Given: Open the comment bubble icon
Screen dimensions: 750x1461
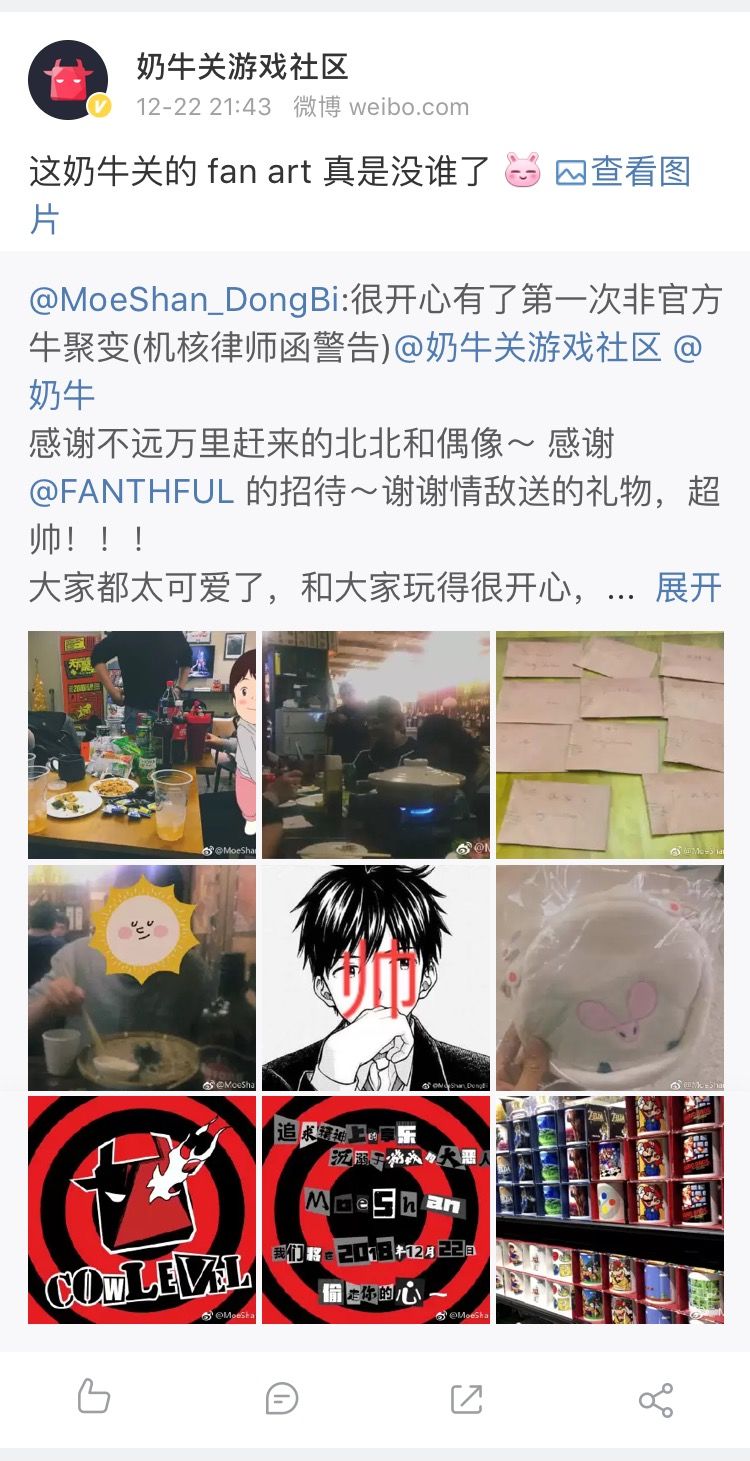Looking at the screenshot, I should pos(282,1398).
